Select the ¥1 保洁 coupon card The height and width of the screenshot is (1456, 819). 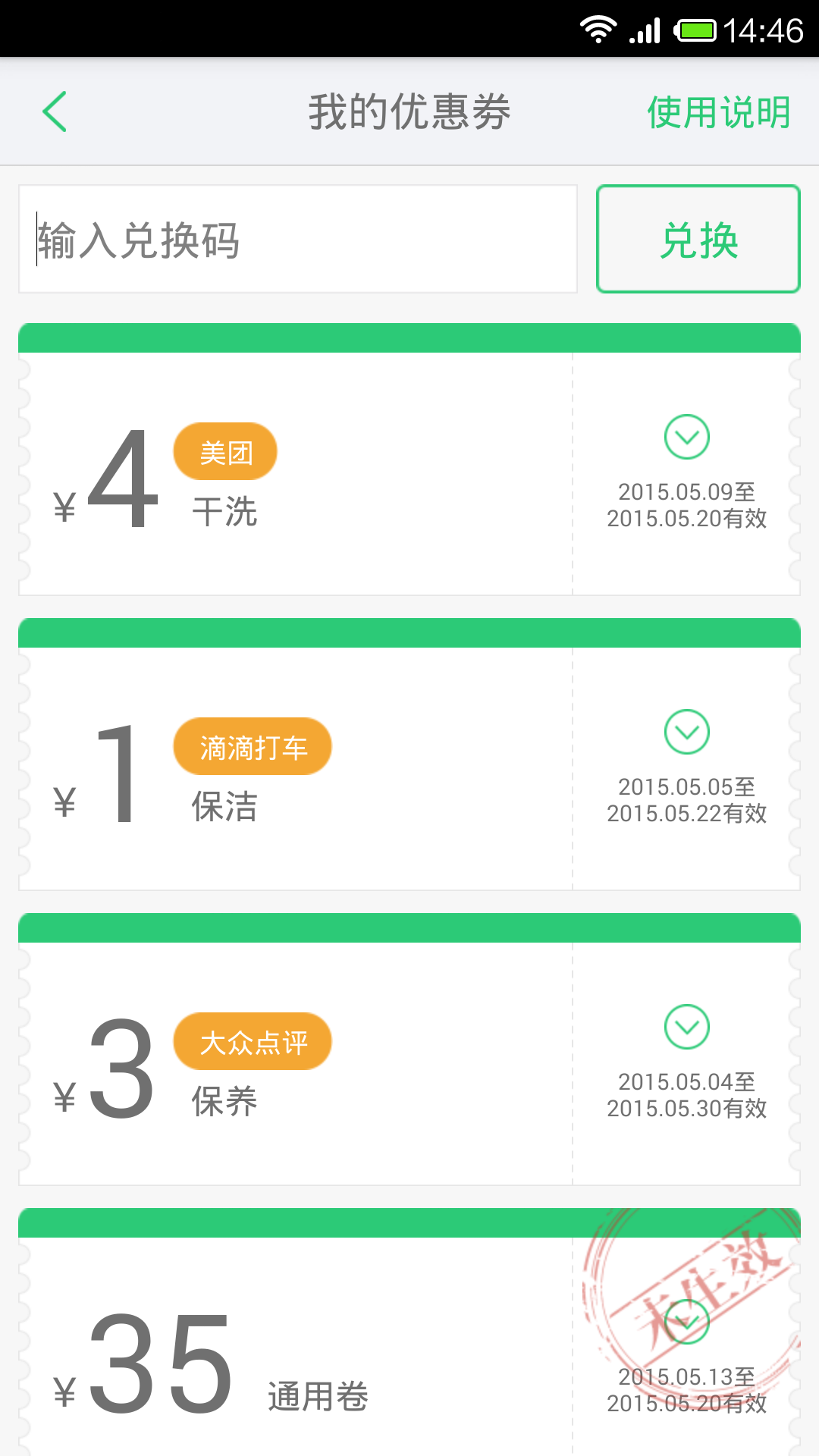[x=296, y=769]
